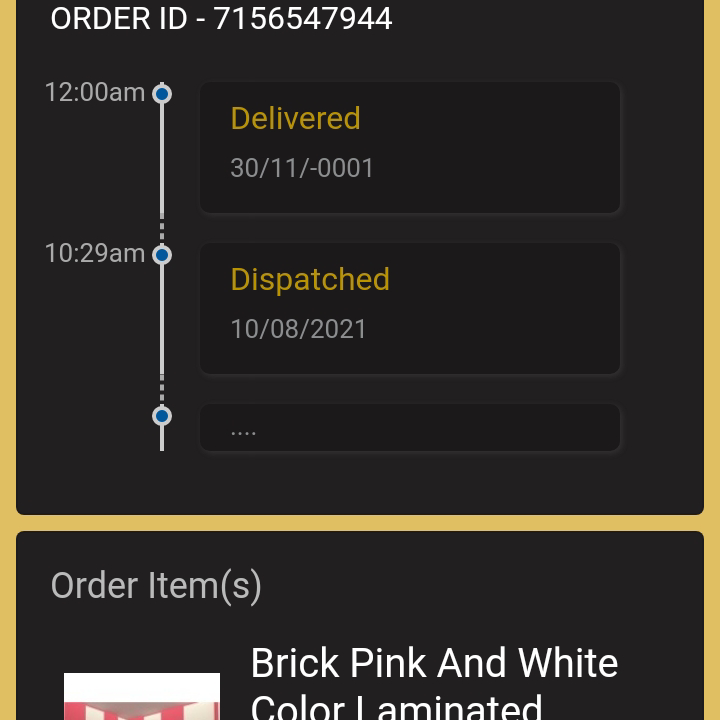The width and height of the screenshot is (720, 720).
Task: Expand the collapsed tracking step with dots
Action: coord(410,428)
